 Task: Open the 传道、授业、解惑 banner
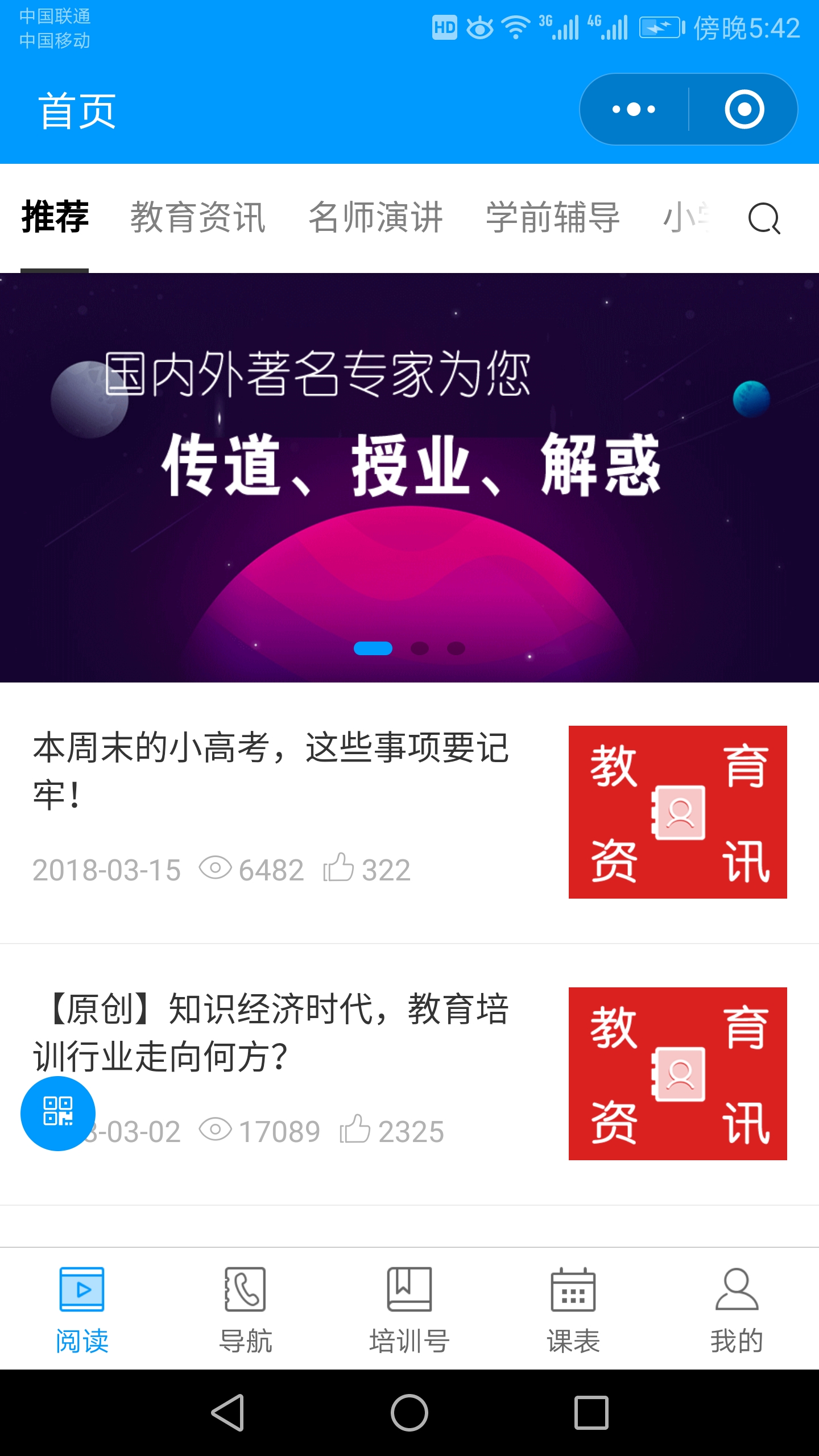pos(409,478)
